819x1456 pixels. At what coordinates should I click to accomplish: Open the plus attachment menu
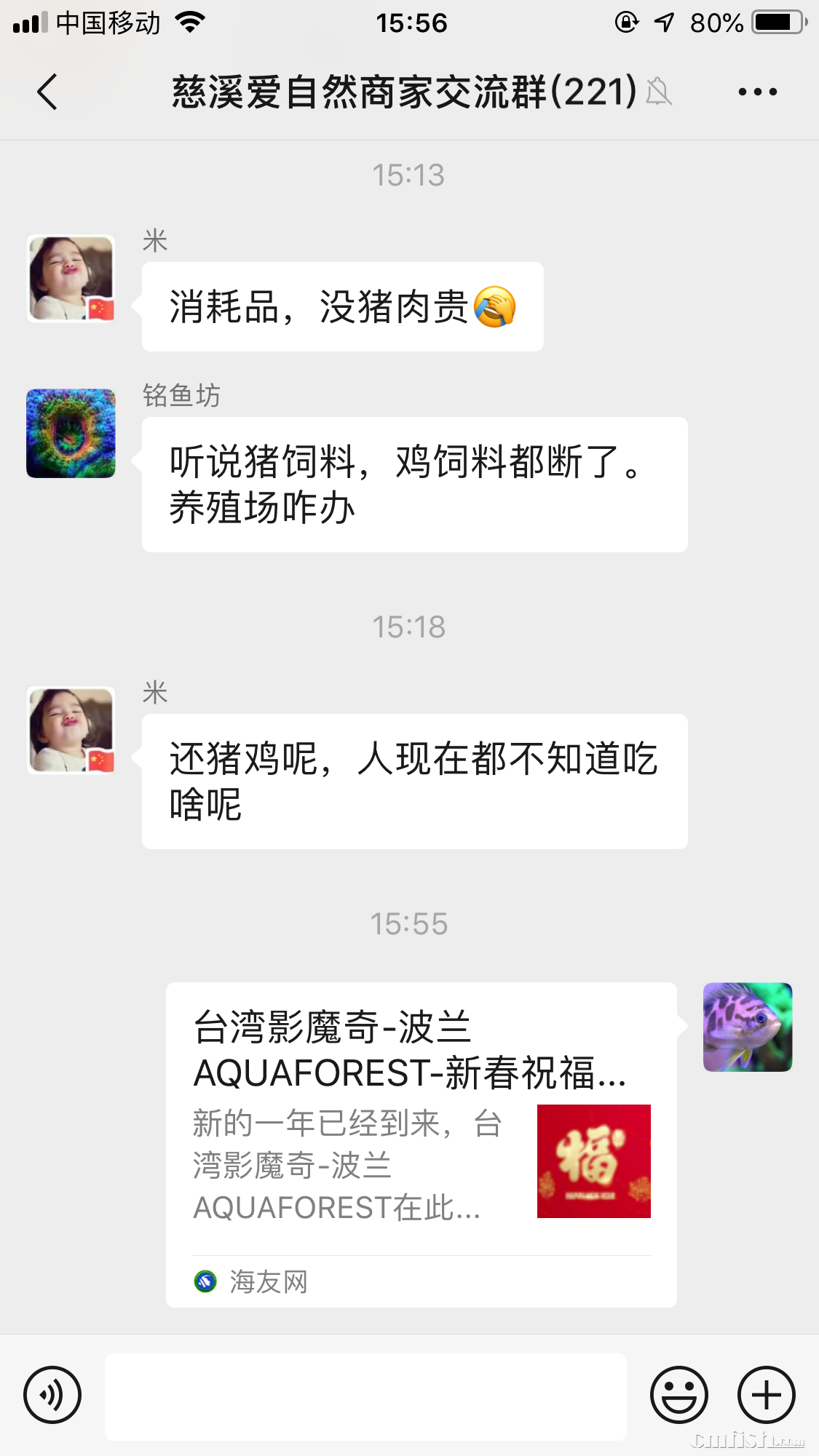tap(766, 1395)
